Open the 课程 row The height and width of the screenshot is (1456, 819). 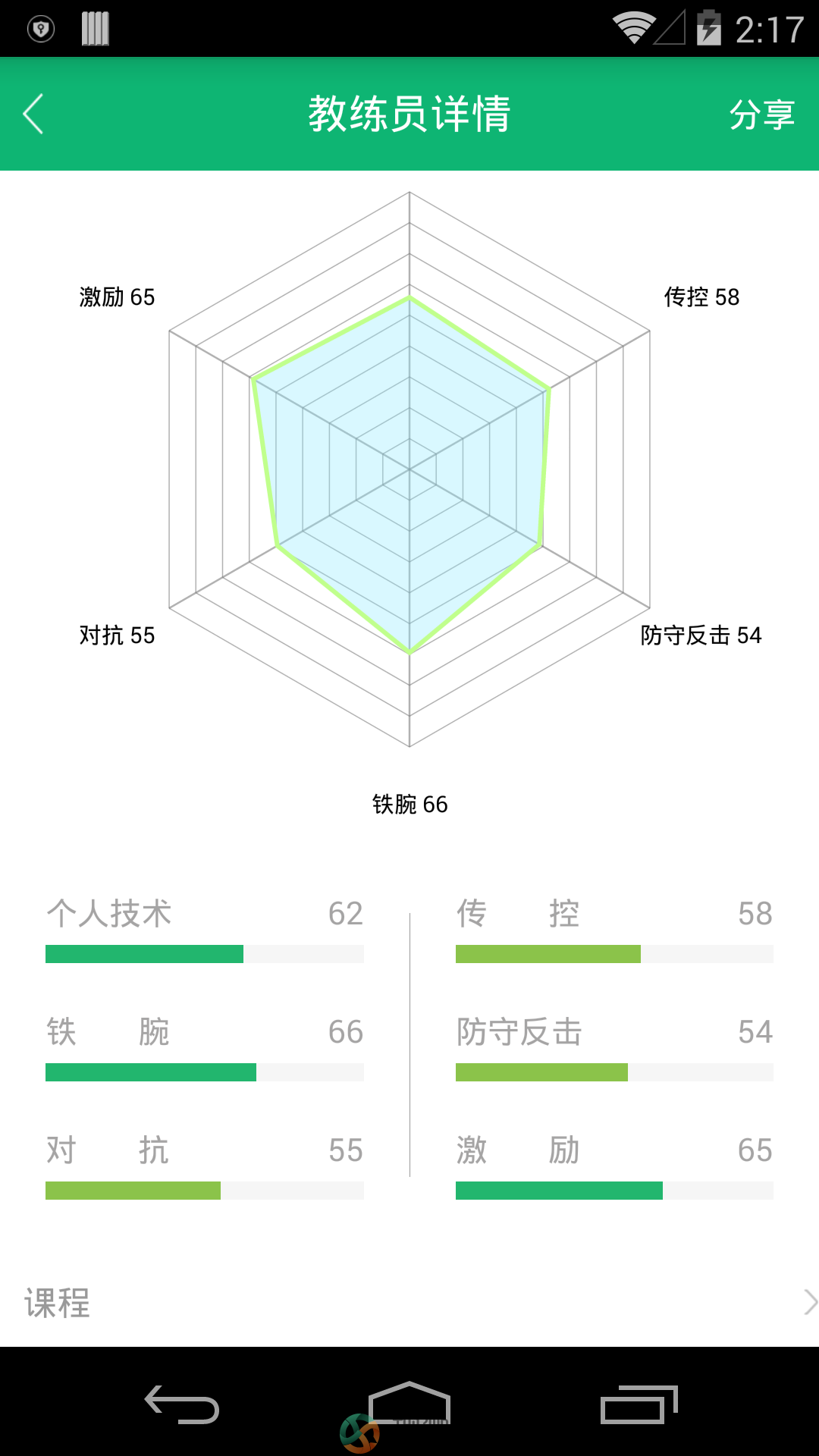(409, 1303)
